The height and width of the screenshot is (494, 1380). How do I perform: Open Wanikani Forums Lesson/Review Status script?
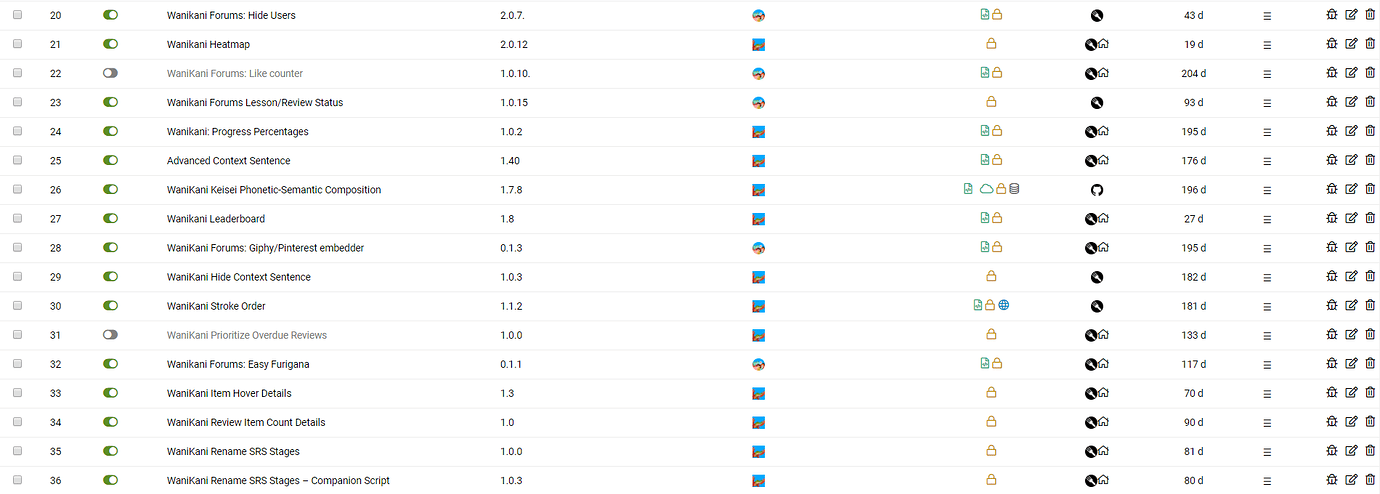pyautogui.click(x=254, y=102)
